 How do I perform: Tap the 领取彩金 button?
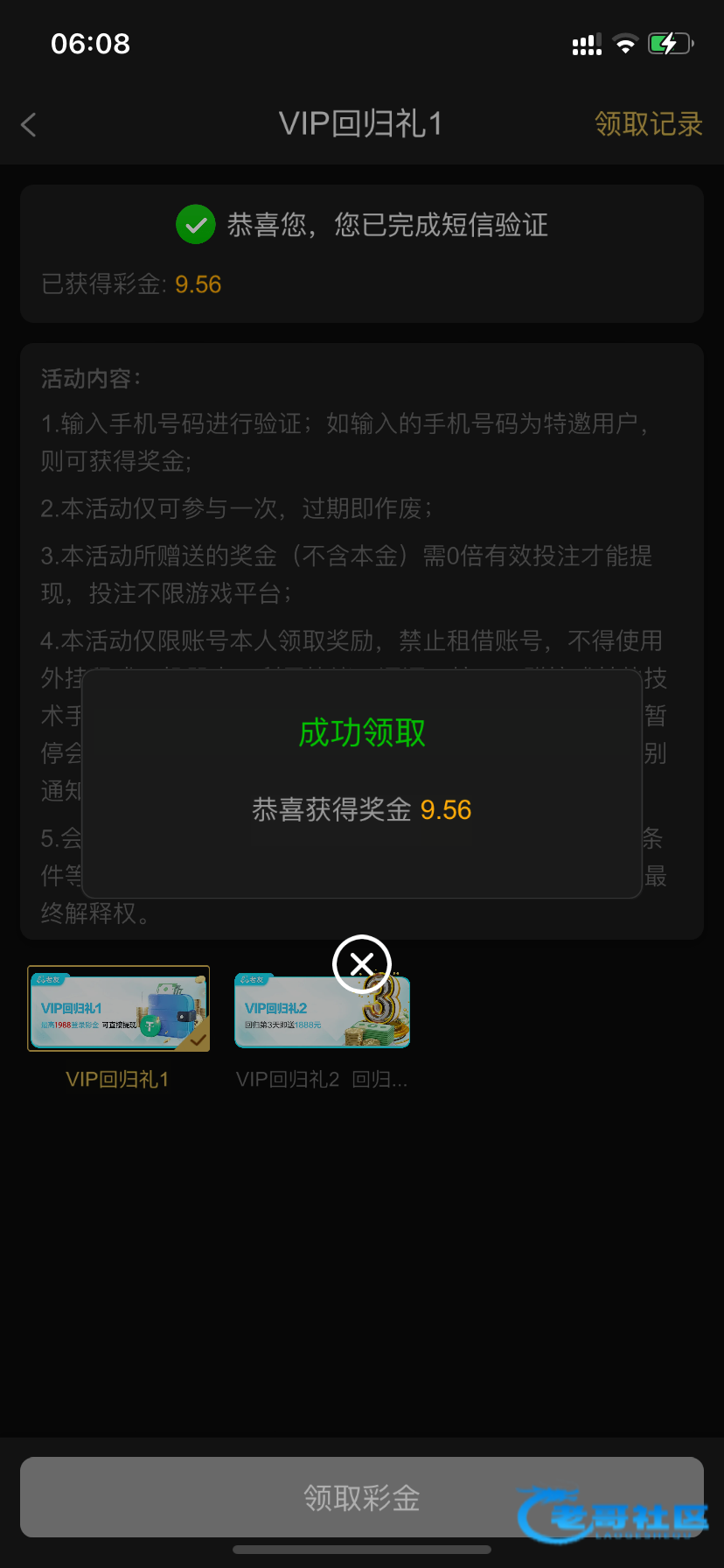click(x=362, y=1497)
